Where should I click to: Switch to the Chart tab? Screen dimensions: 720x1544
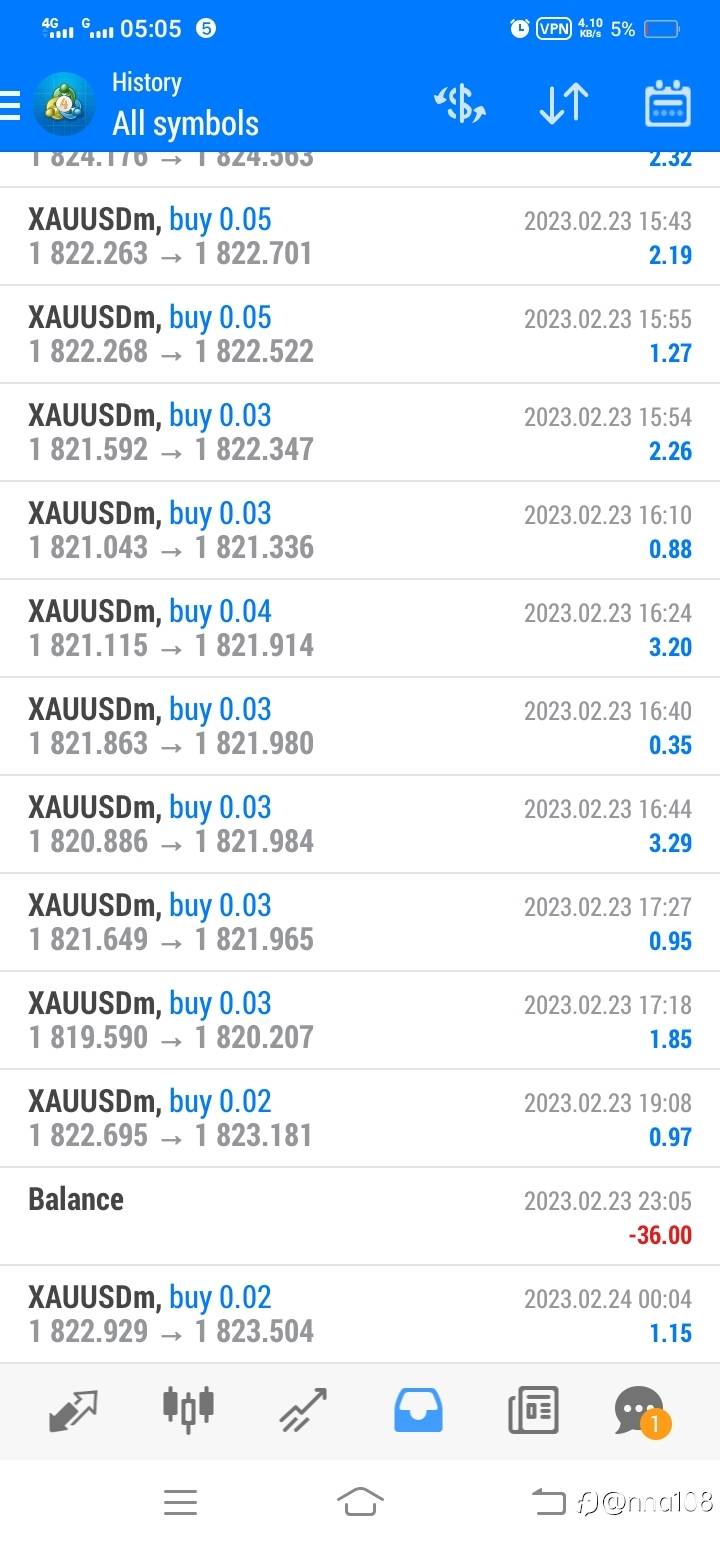click(x=188, y=1408)
